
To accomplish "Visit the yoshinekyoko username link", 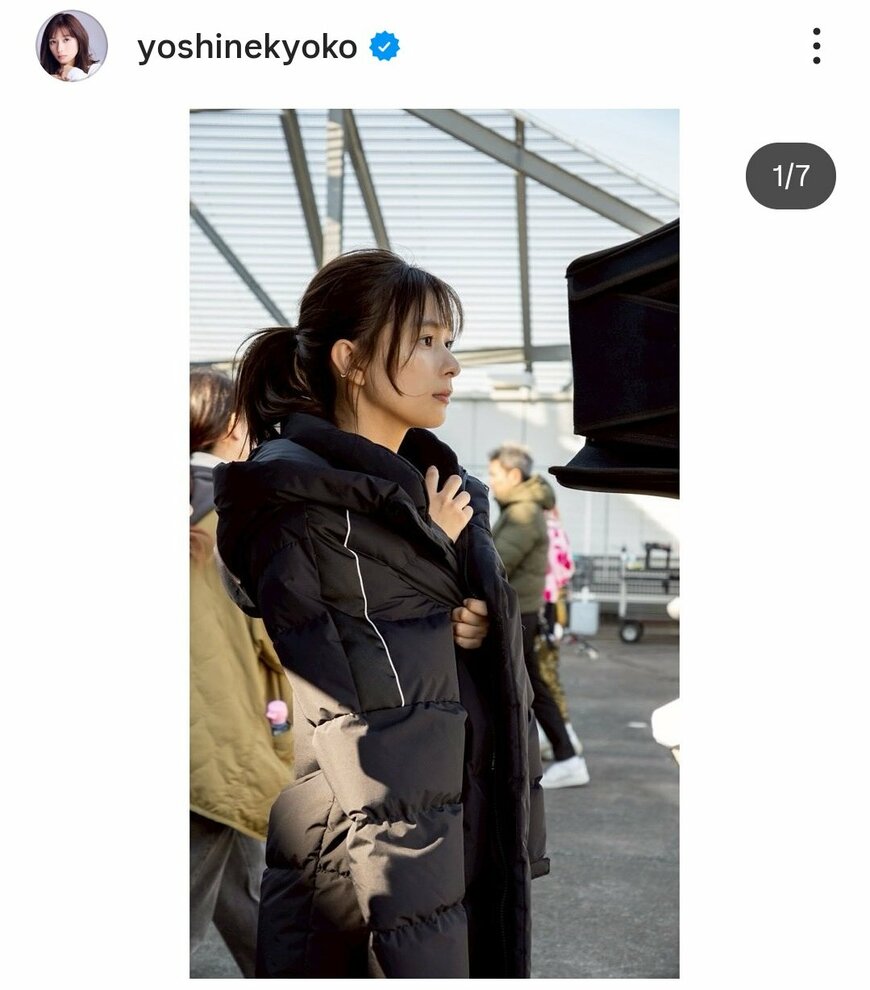I will (247, 47).
